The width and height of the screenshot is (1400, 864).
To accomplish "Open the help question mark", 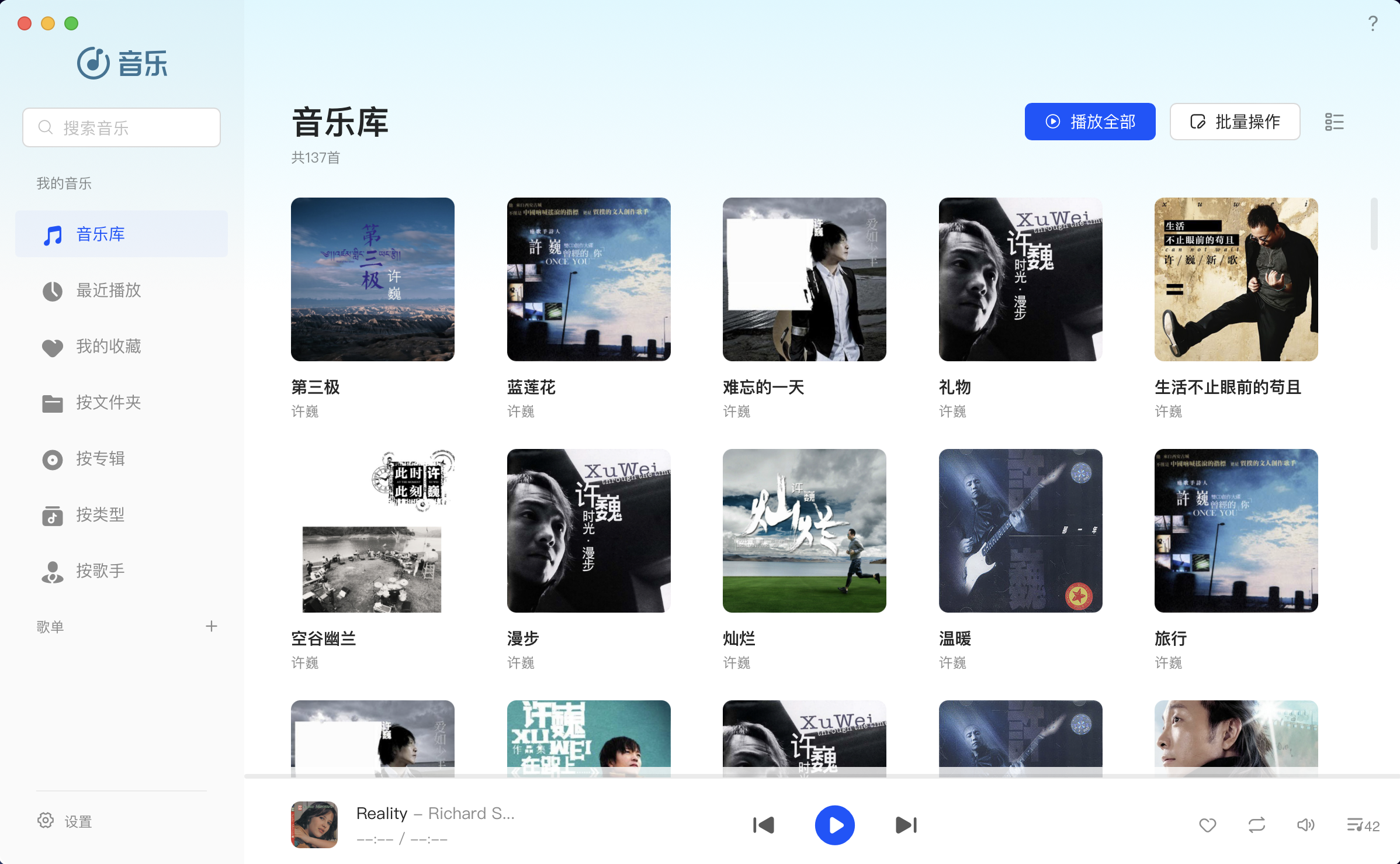I will pos(1373,23).
